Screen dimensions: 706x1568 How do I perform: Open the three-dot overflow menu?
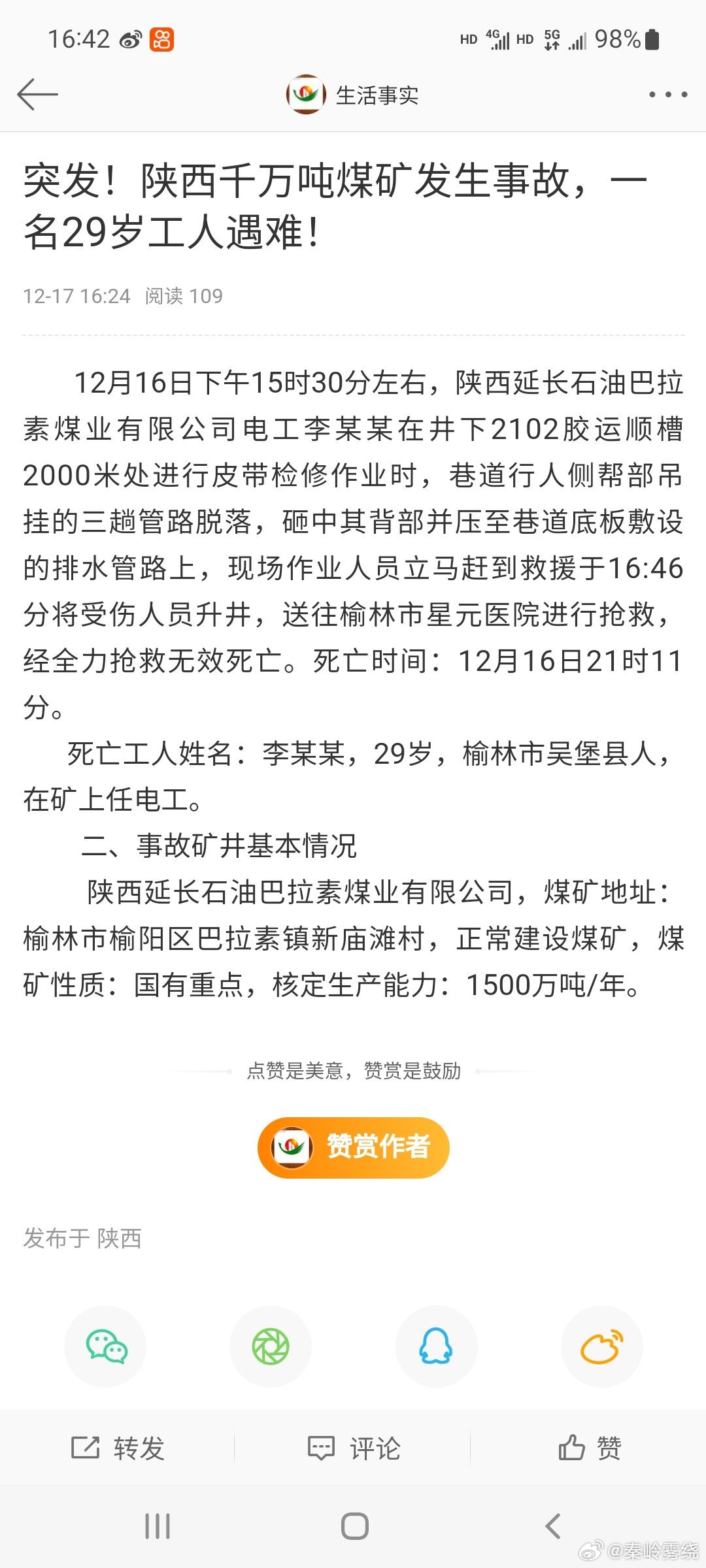tap(667, 95)
